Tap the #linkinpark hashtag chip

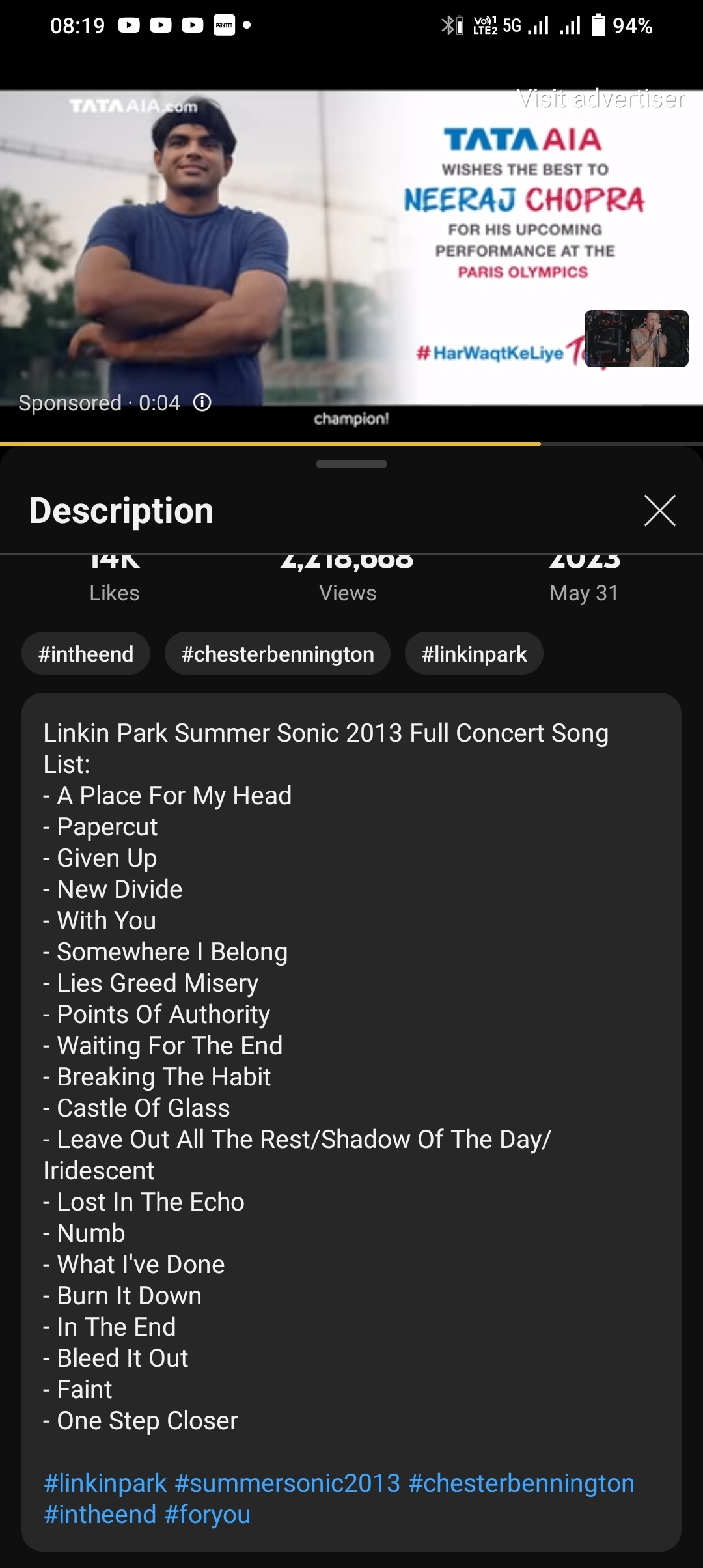point(474,654)
